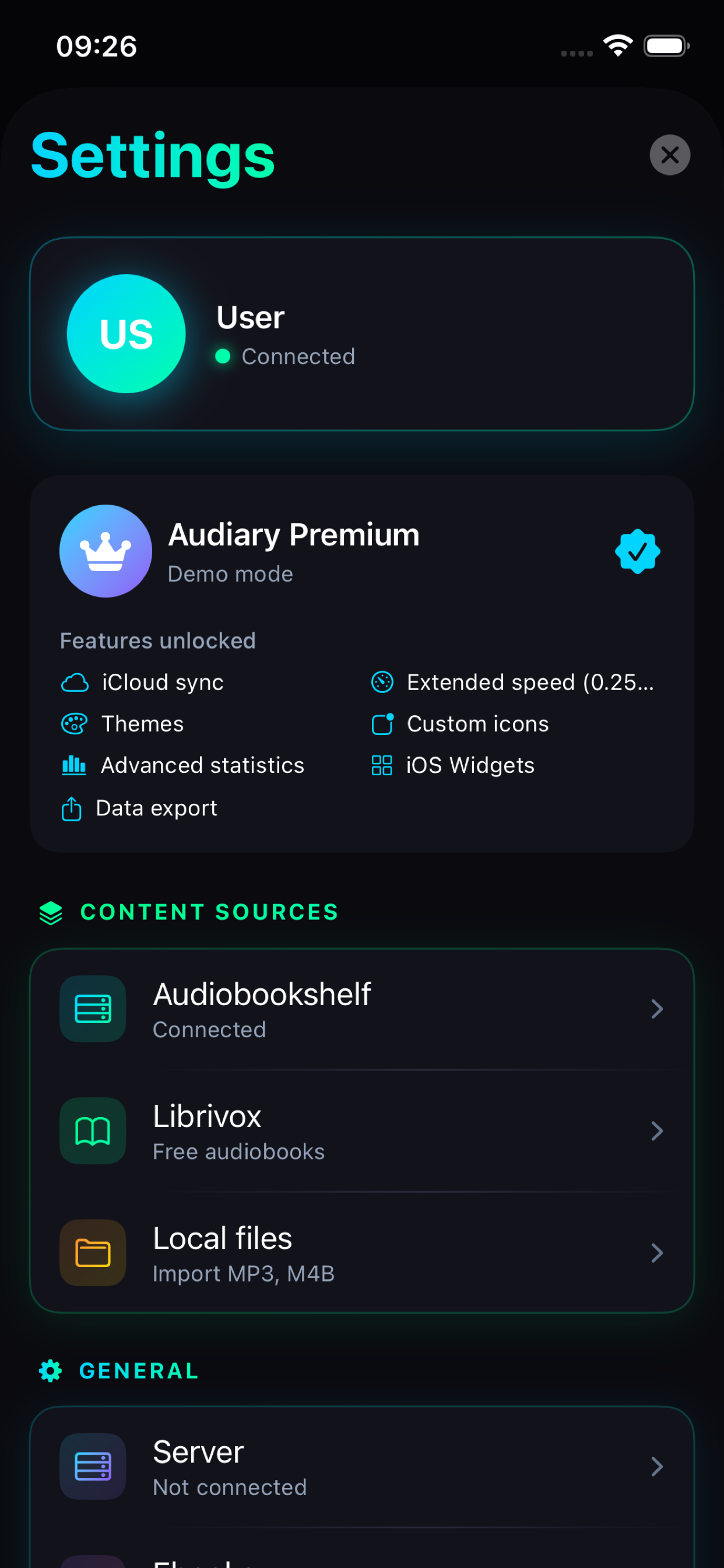Open the Local files folder icon

pos(92,1252)
